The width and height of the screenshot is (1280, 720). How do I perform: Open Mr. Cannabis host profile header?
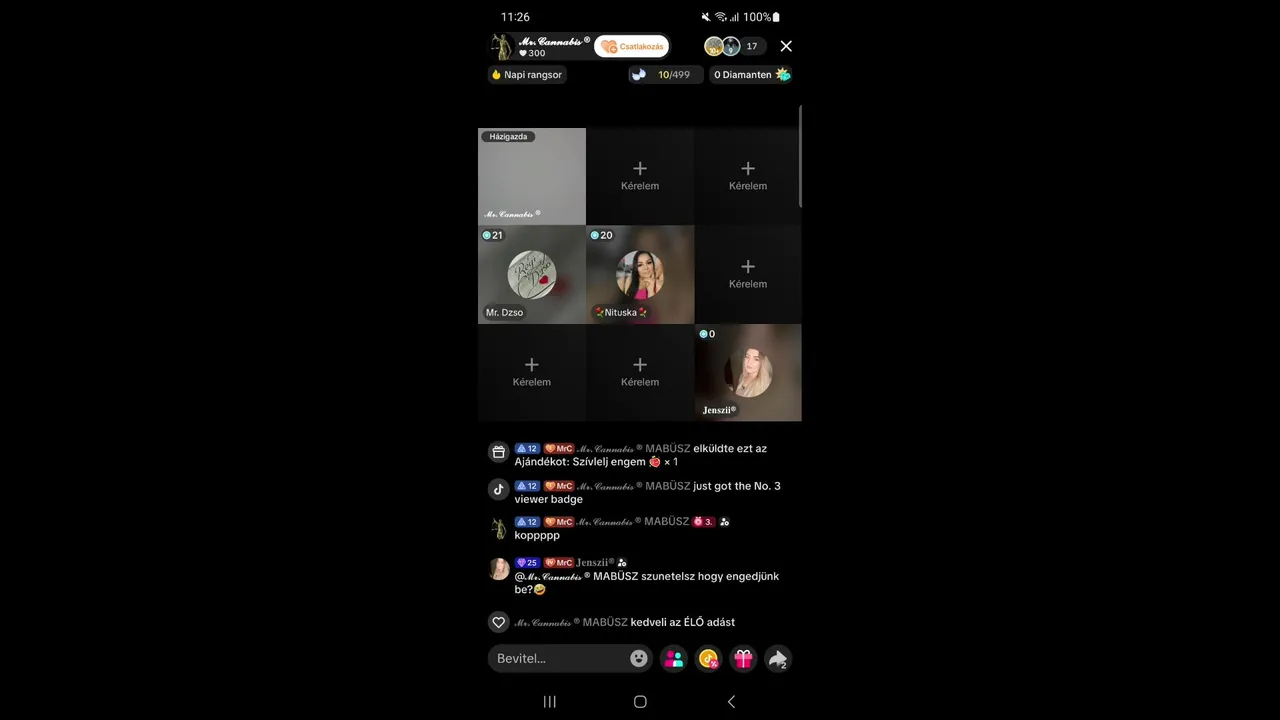click(540, 46)
